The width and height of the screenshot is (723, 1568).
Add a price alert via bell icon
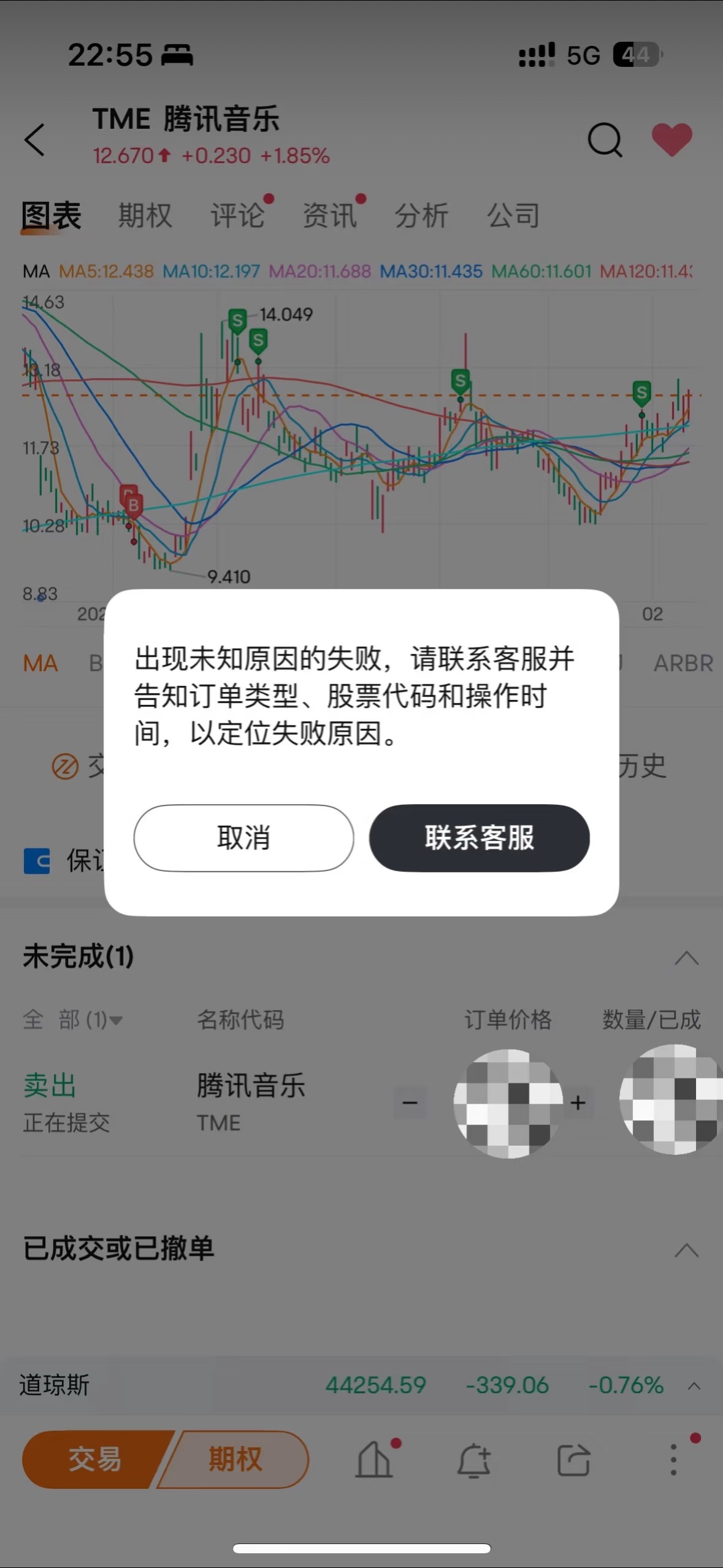coord(473,1460)
